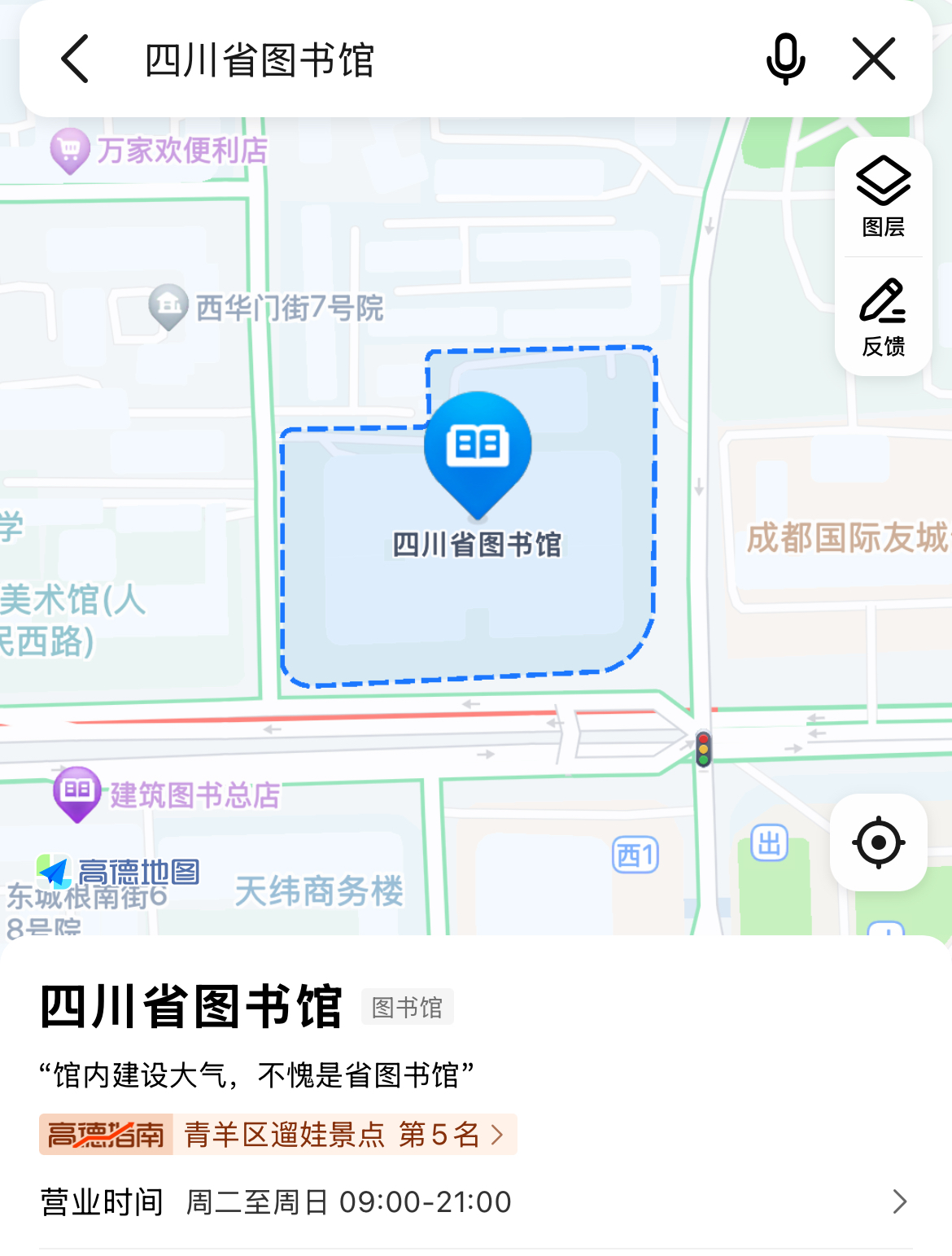Select the 建筑图书总店 marker on the map
Screen dimensions: 952x1256
pyautogui.click(x=77, y=793)
